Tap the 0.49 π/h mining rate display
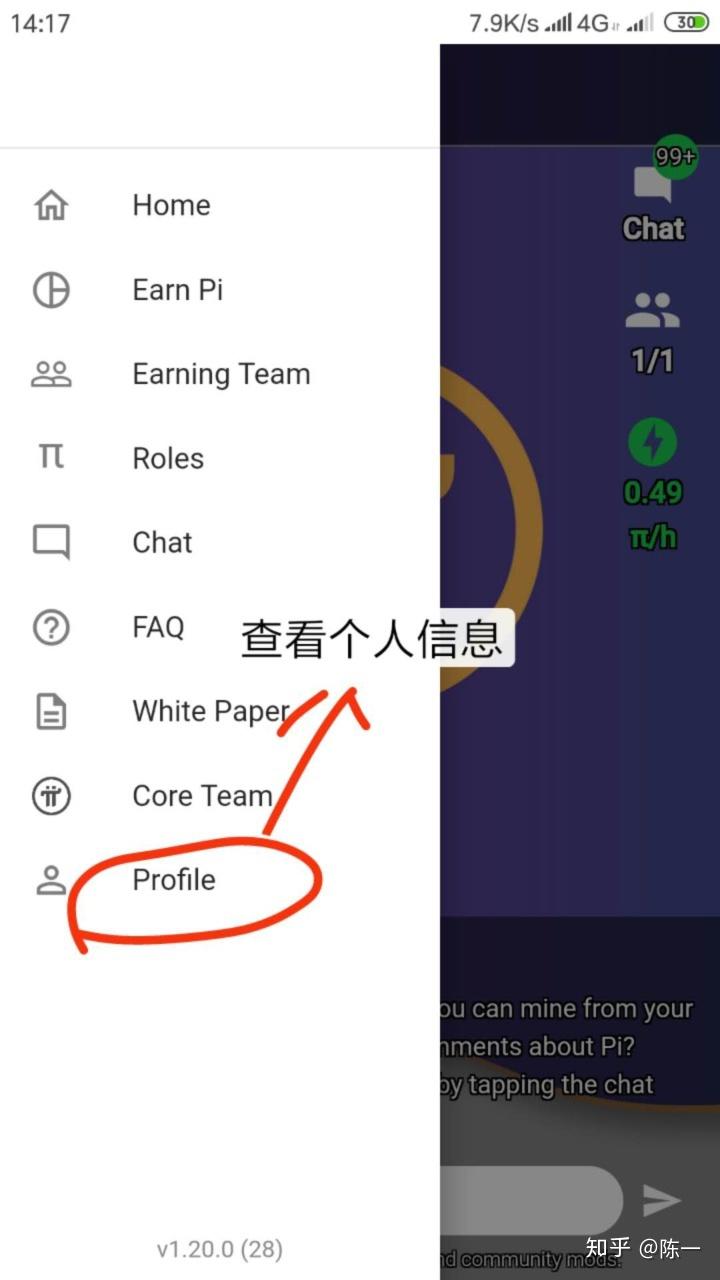Screen dimensions: 720x1280 (x=651, y=512)
